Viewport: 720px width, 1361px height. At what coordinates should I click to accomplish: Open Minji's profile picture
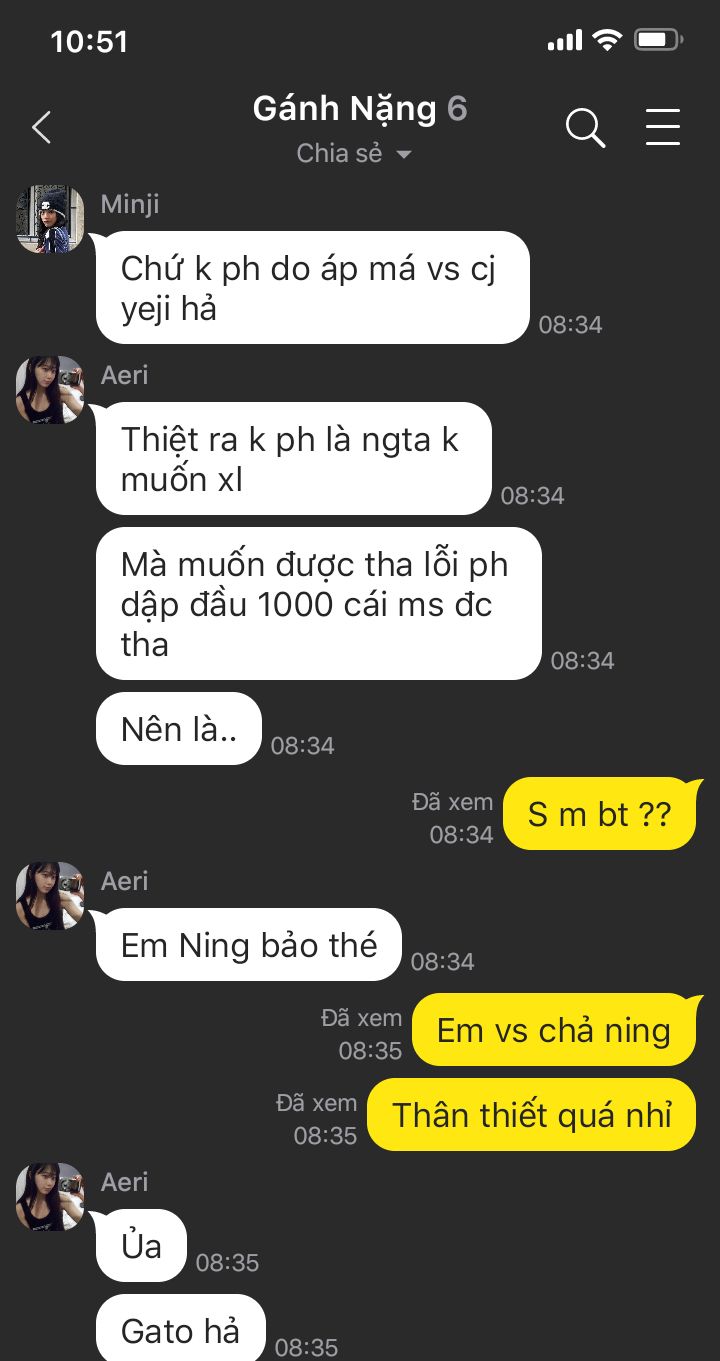pyautogui.click(x=50, y=219)
